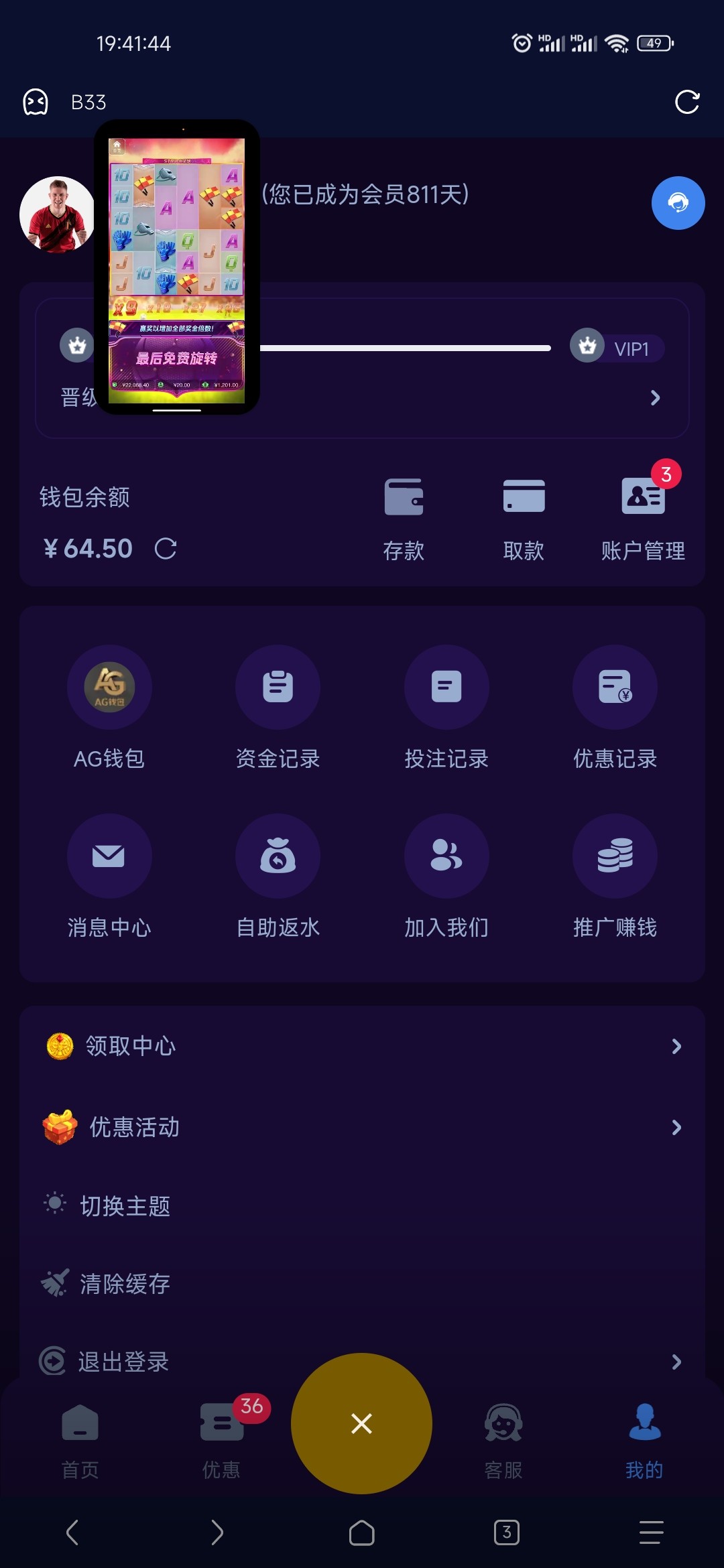Open 优惠记录
The width and height of the screenshot is (724, 1568).
[x=615, y=706]
